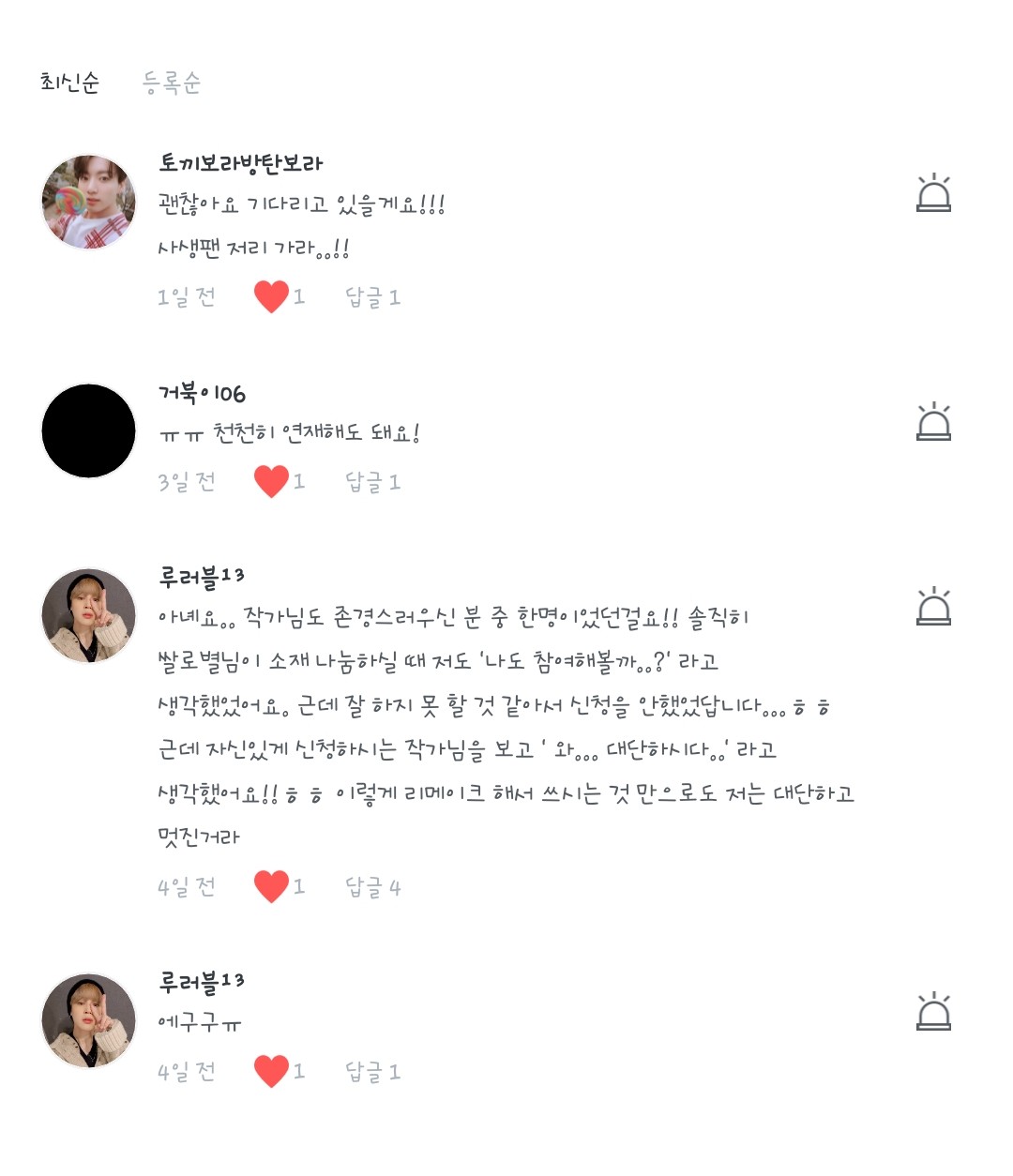Open replies under 거북이06's comment
Image resolution: width=1013 pixels, height=1176 pixels.
pos(372,482)
